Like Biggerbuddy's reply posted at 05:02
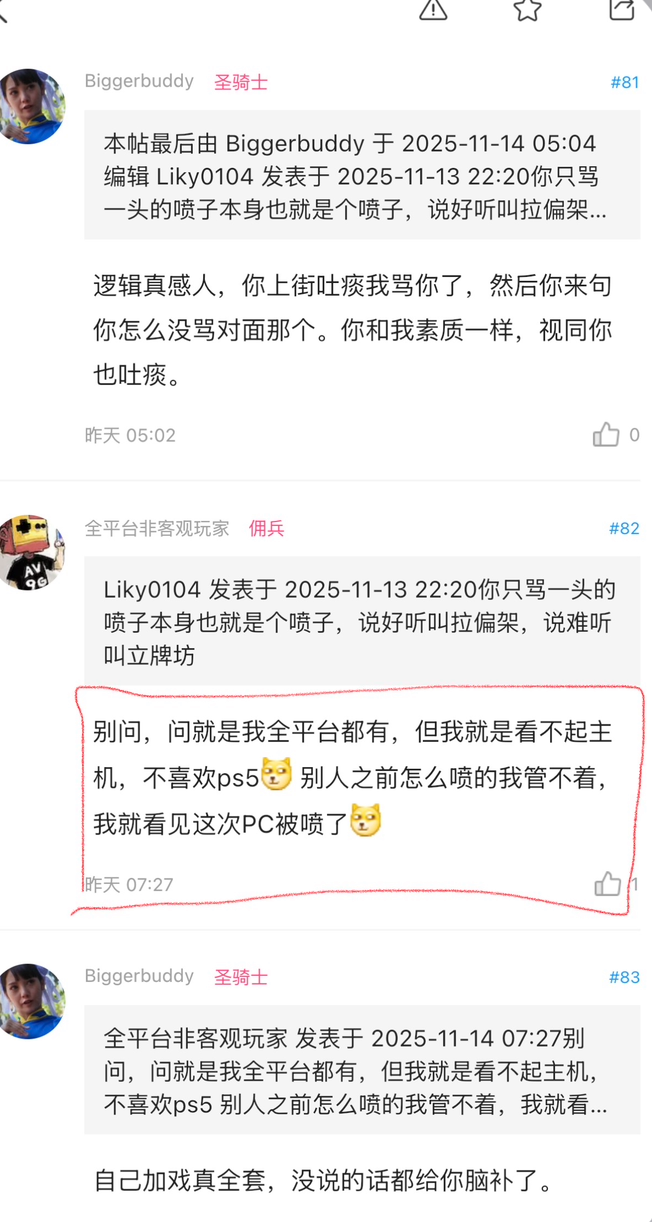The width and height of the screenshot is (652, 1222). [x=606, y=435]
